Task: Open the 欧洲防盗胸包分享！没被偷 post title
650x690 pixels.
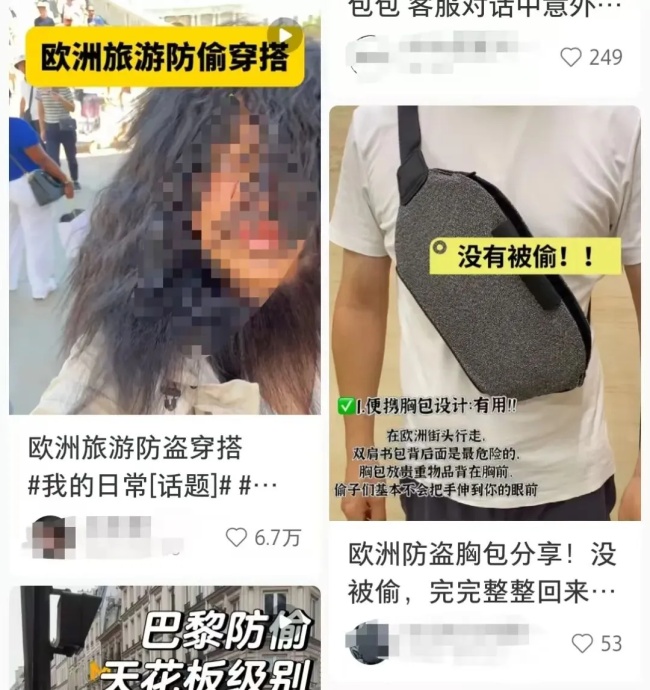Action: click(482, 572)
